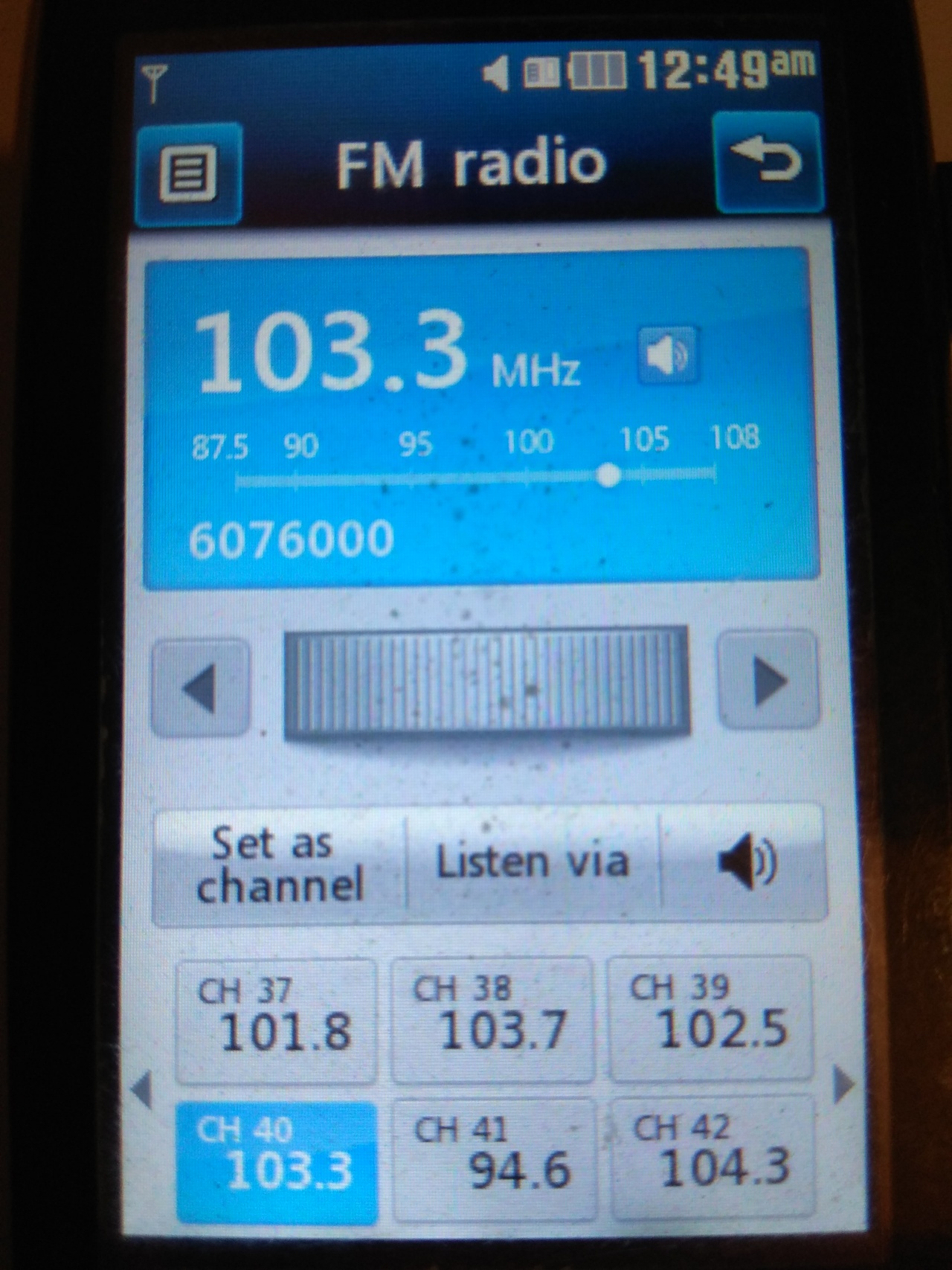The width and height of the screenshot is (952, 1270).
Task: Select CH 42 at 104.3
Action: pyautogui.click(x=713, y=1156)
